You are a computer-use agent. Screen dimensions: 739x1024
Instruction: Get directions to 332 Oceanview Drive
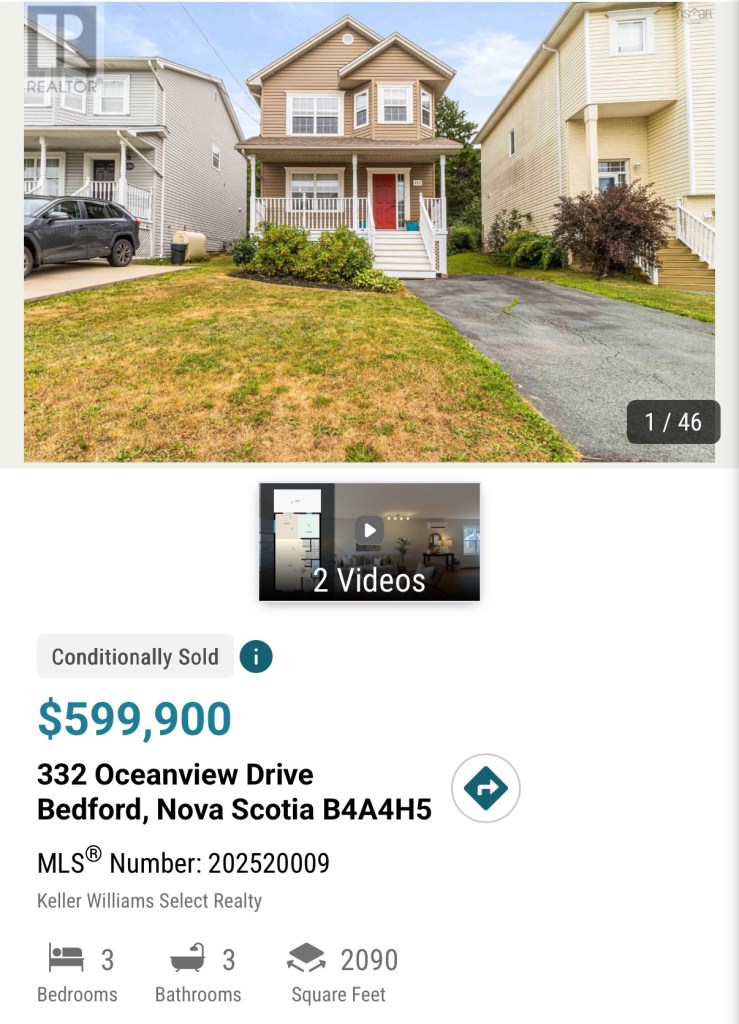486,788
